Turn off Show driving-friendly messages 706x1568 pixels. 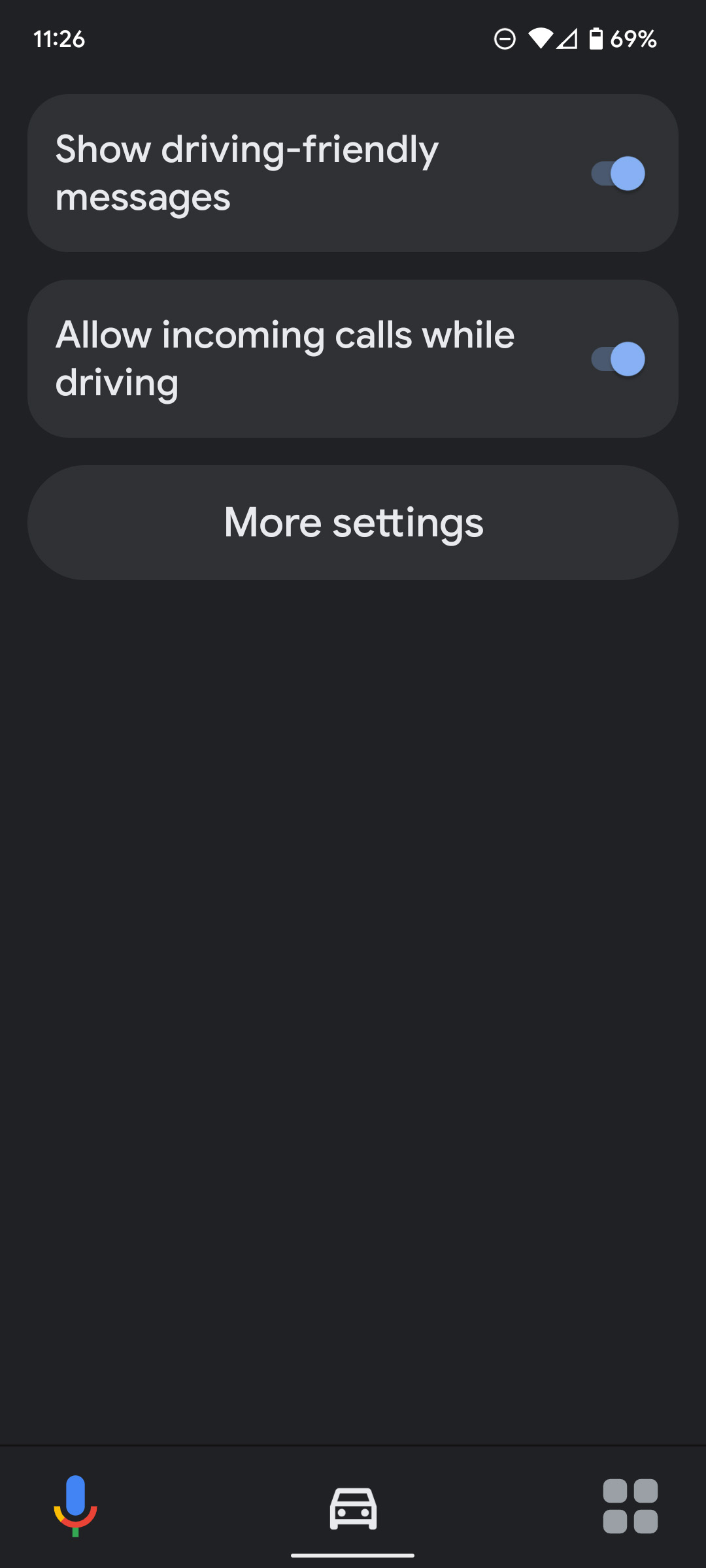(x=618, y=174)
